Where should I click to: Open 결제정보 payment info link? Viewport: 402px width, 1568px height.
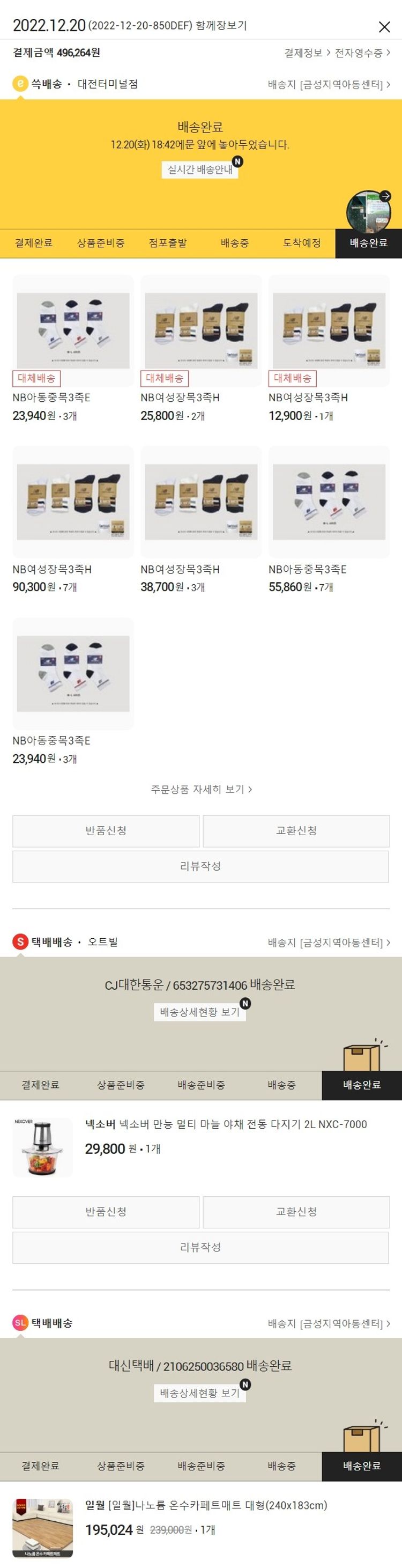tap(307, 53)
